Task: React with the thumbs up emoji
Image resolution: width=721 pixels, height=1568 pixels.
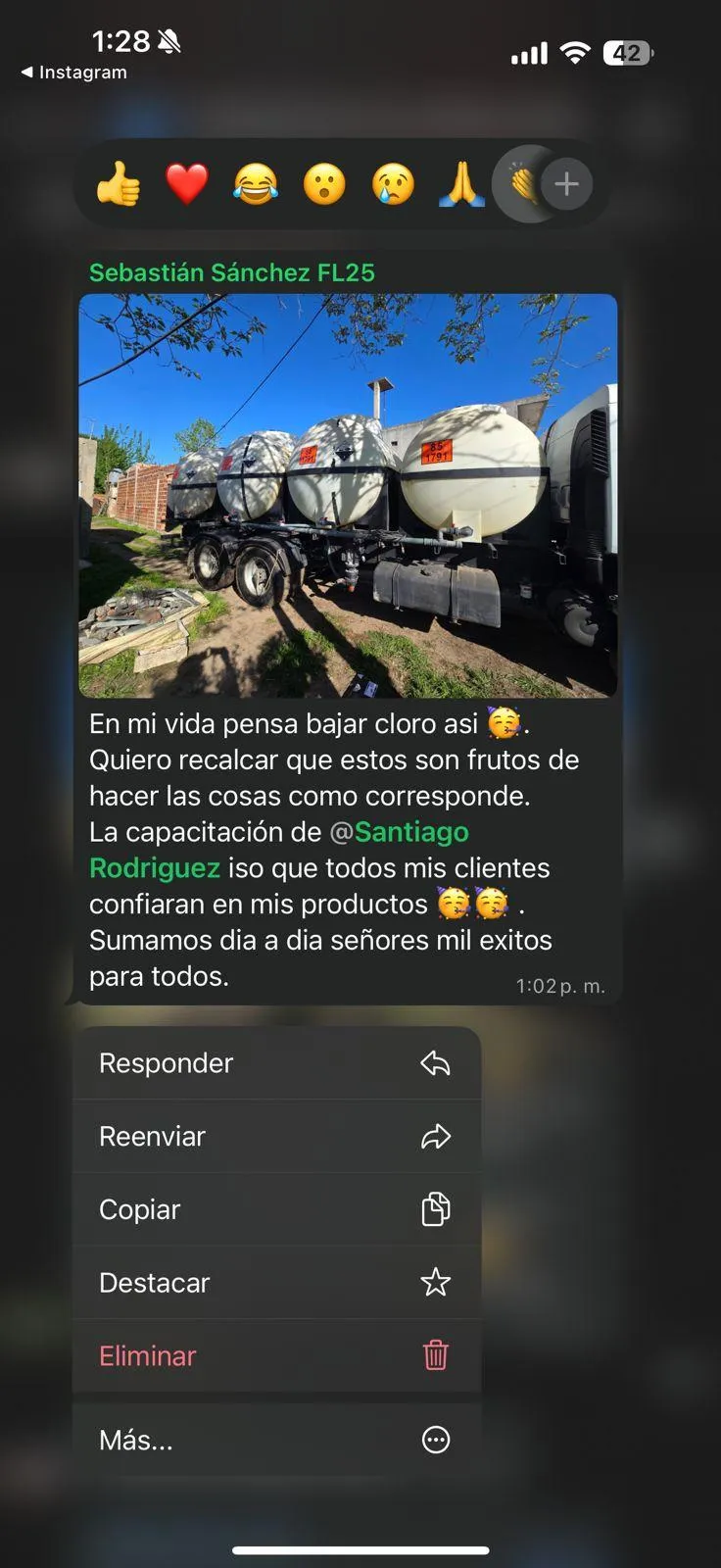Action: pyautogui.click(x=119, y=184)
